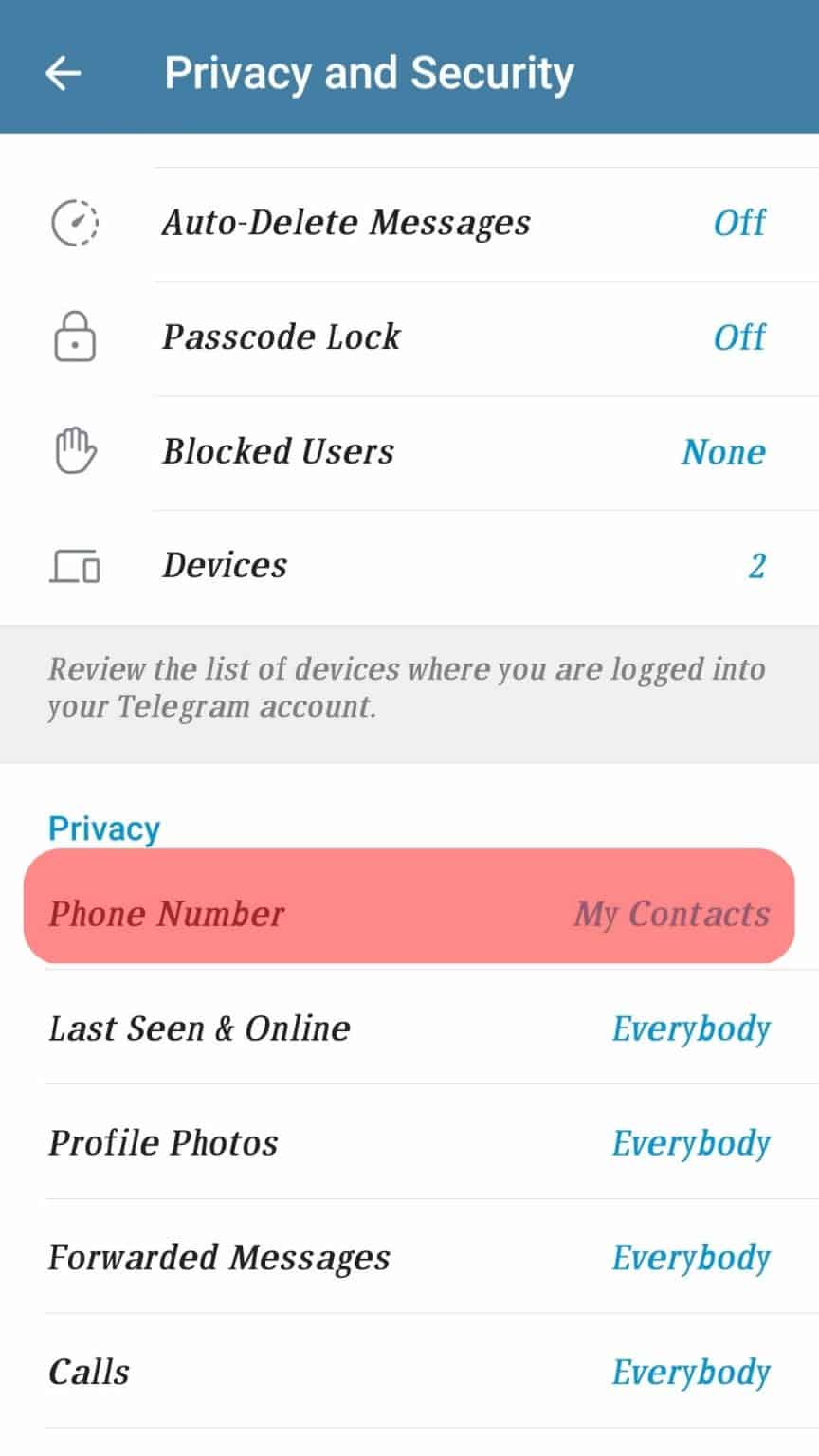Click the Auto-Delete Messages timer icon
Viewport: 819px width, 1456px height.
coord(74,224)
